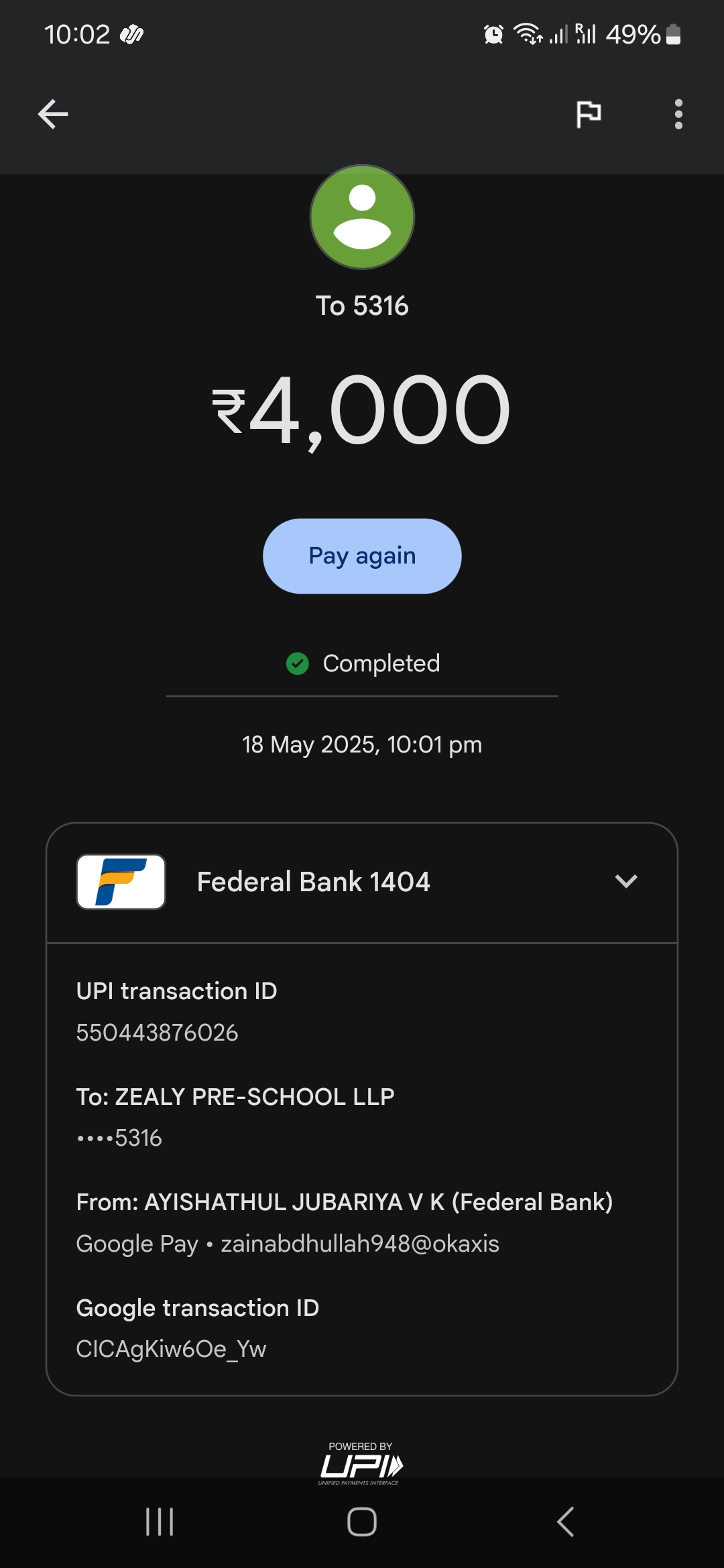Open the system recent apps view
This screenshot has height=1568, width=724.
tap(160, 1521)
